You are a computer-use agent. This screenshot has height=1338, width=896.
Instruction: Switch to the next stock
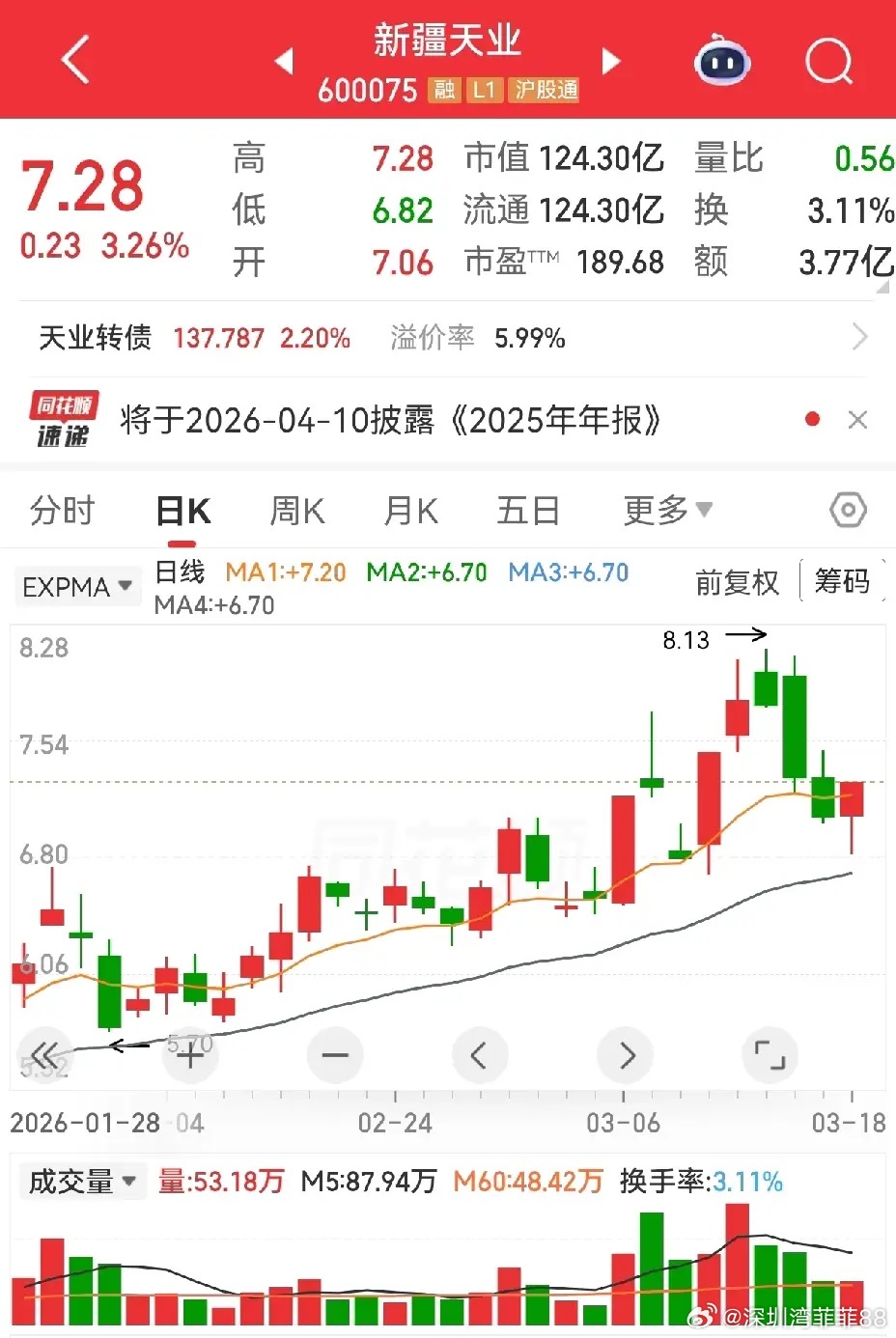click(x=611, y=61)
